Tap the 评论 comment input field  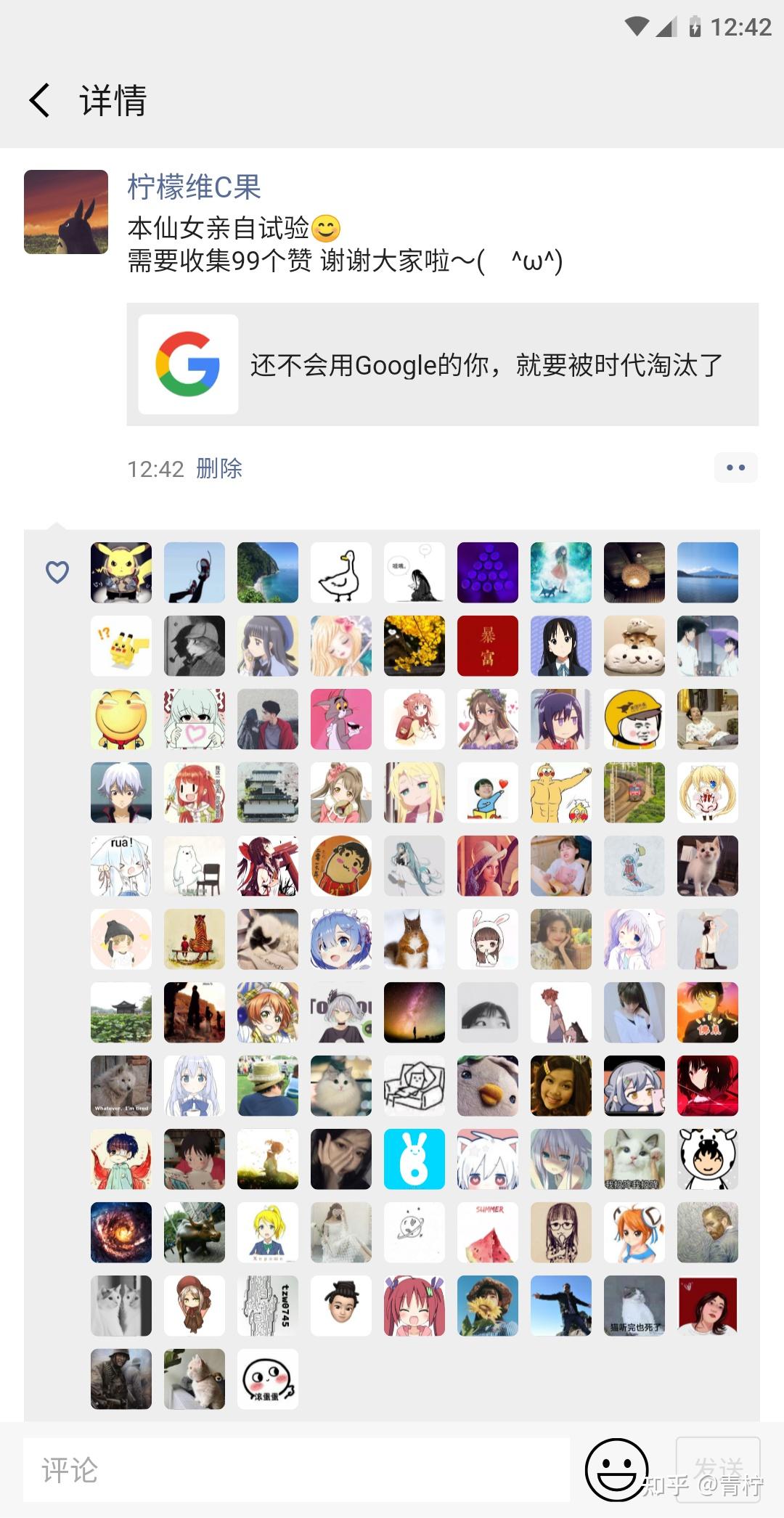(x=296, y=1470)
